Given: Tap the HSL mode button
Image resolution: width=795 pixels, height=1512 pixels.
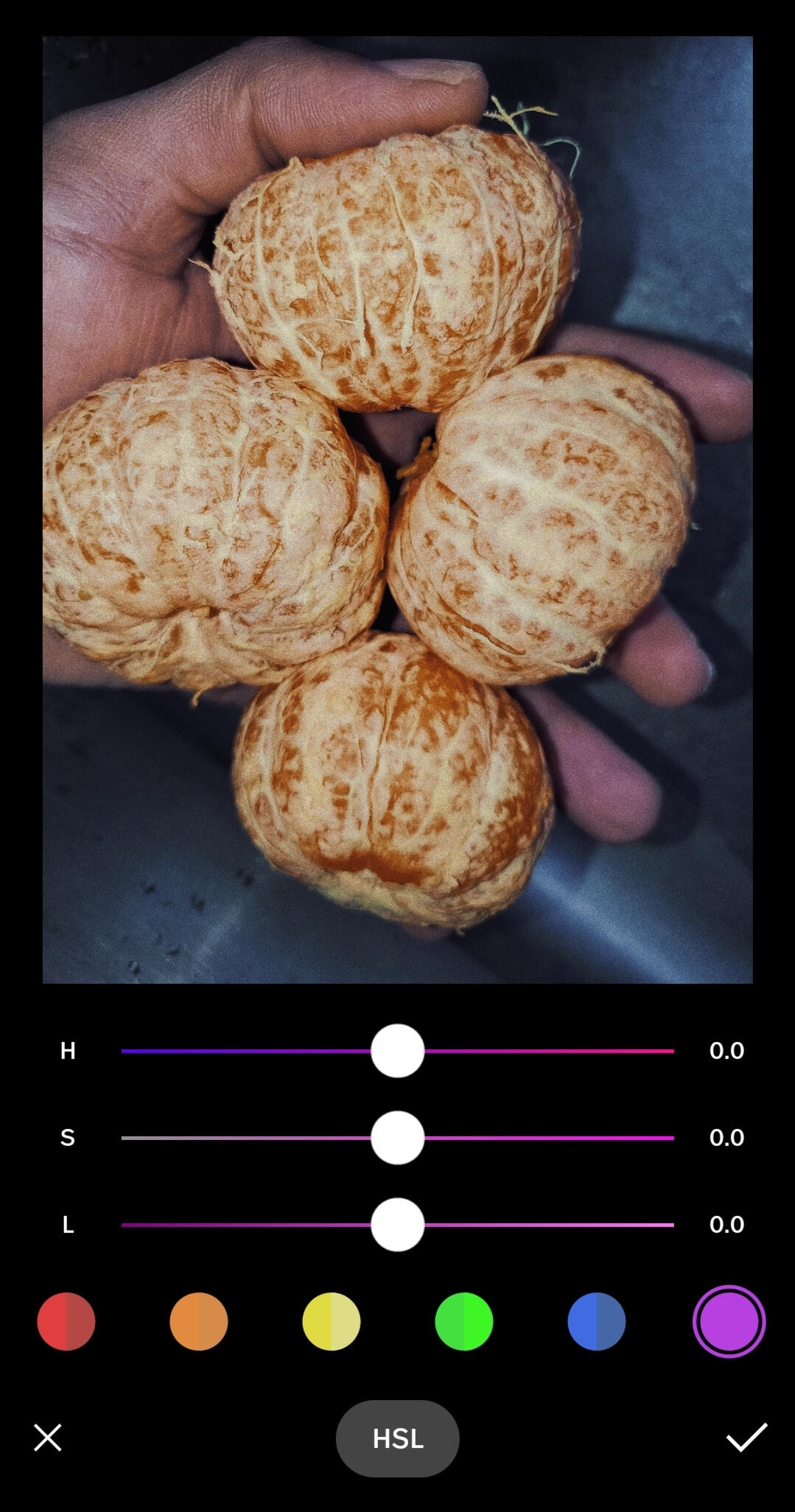Looking at the screenshot, I should [x=397, y=1438].
